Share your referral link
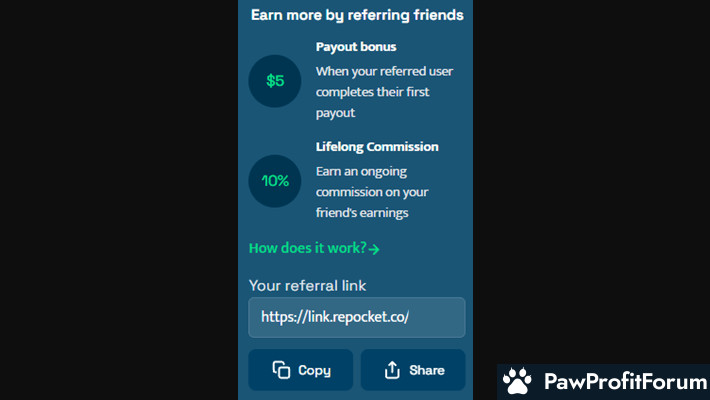Viewport: 710px width, 400px height. pyautogui.click(x=413, y=370)
